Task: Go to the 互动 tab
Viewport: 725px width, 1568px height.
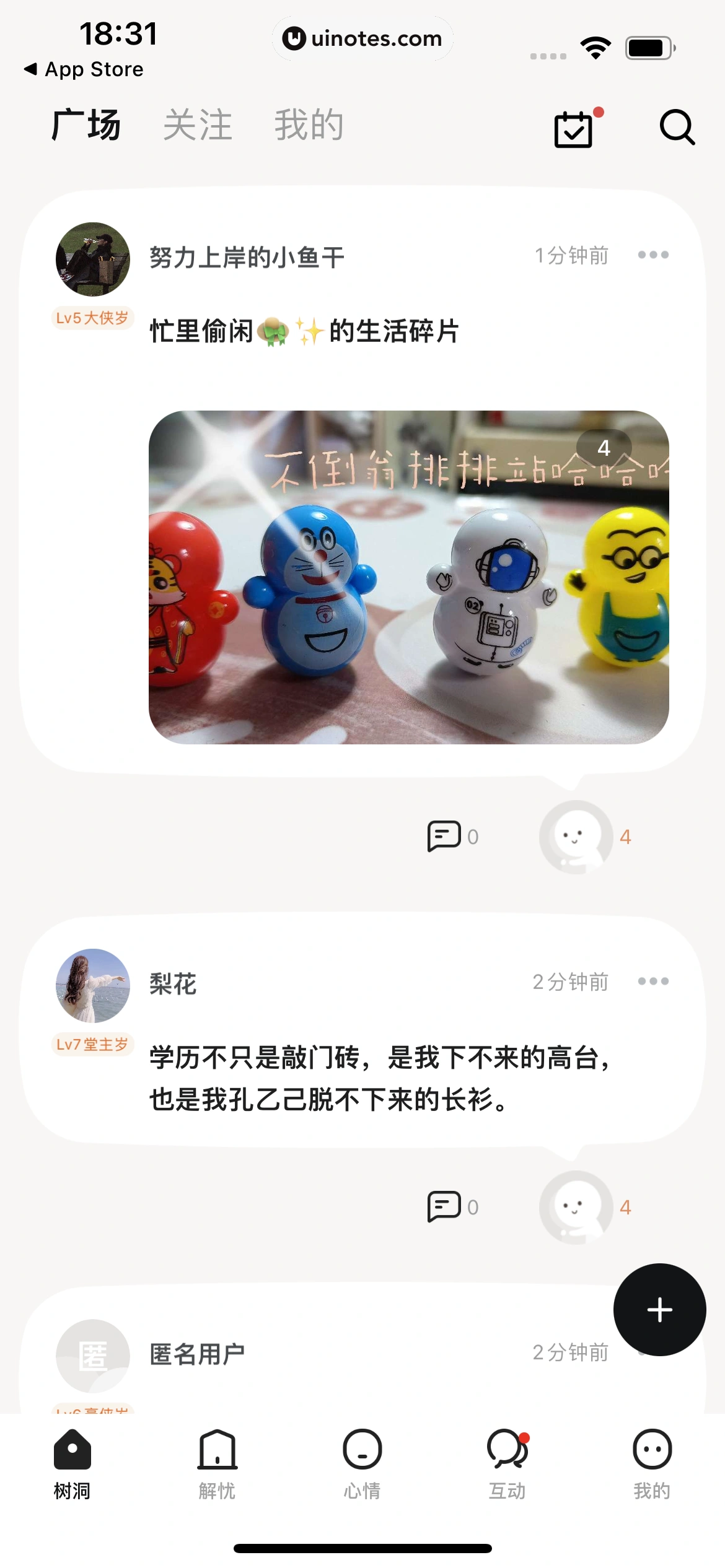Action: click(507, 1464)
